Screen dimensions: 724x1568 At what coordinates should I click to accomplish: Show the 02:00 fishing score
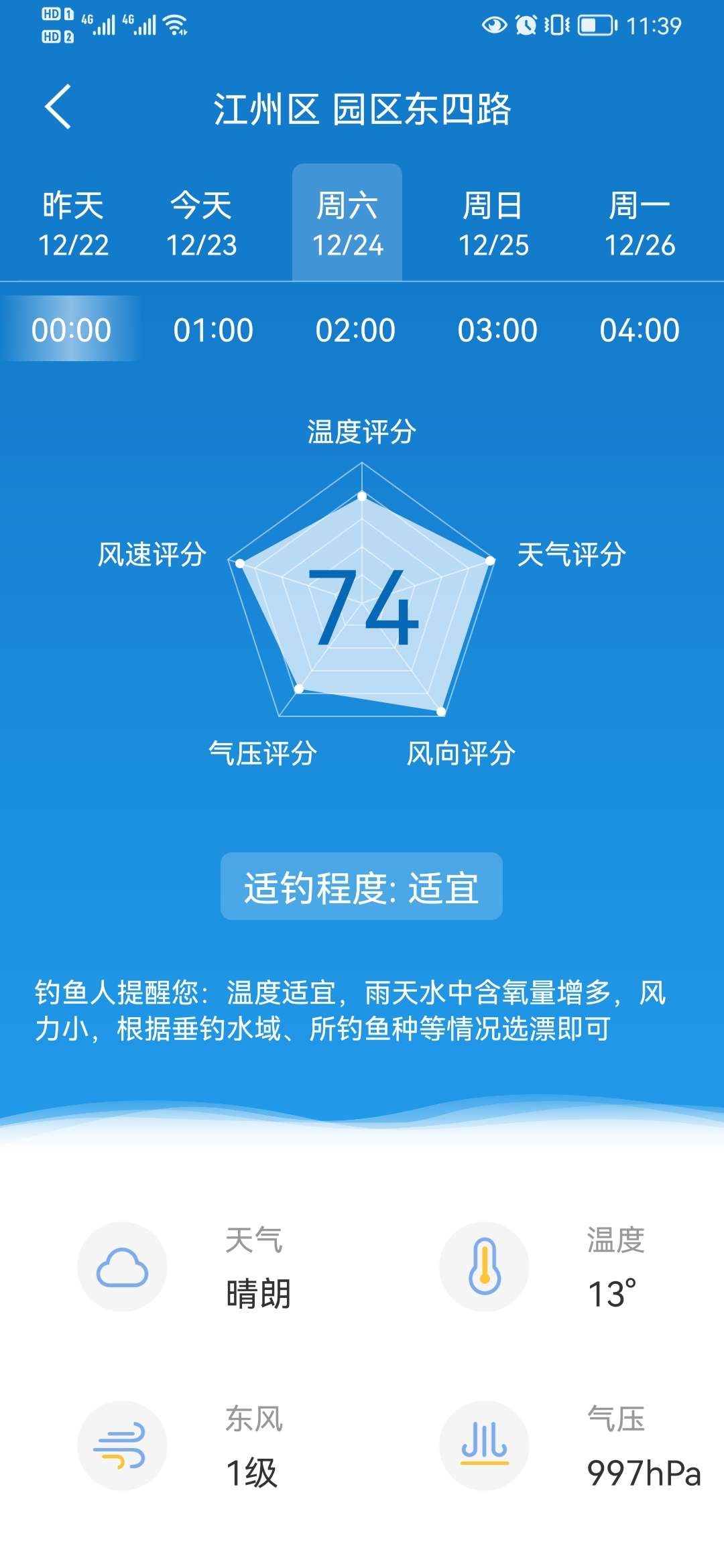355,330
